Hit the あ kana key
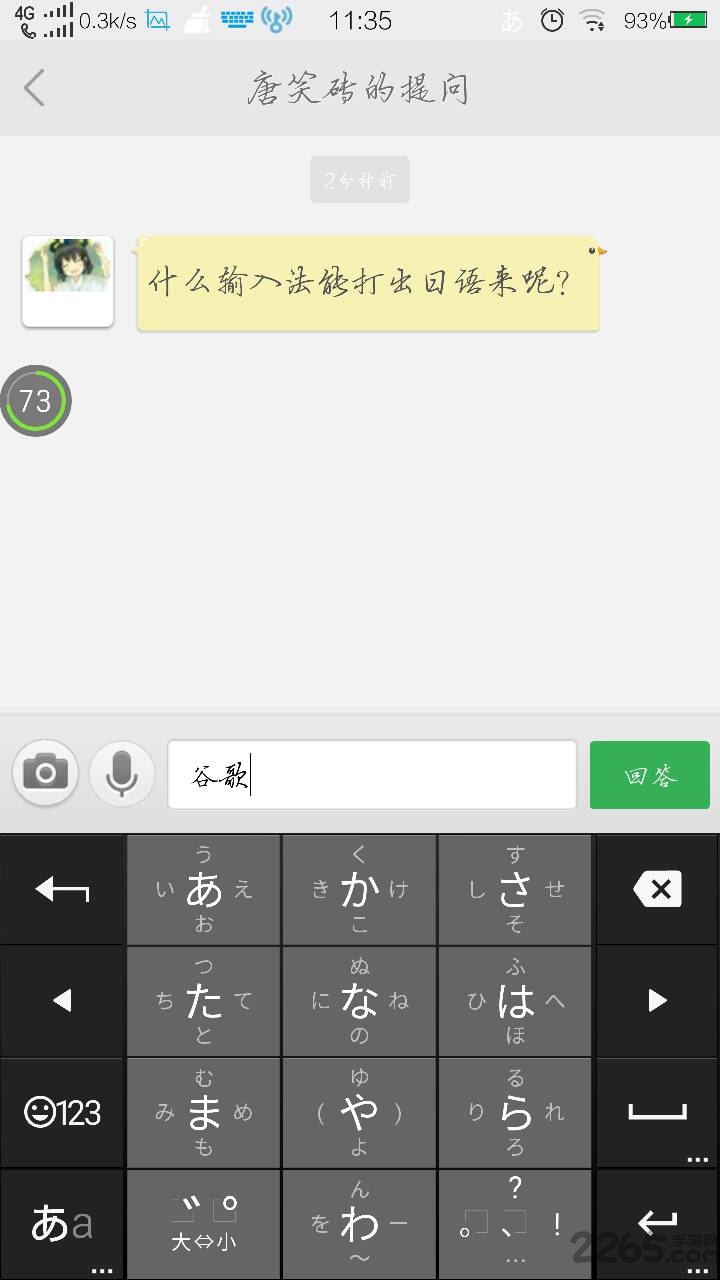 click(204, 889)
